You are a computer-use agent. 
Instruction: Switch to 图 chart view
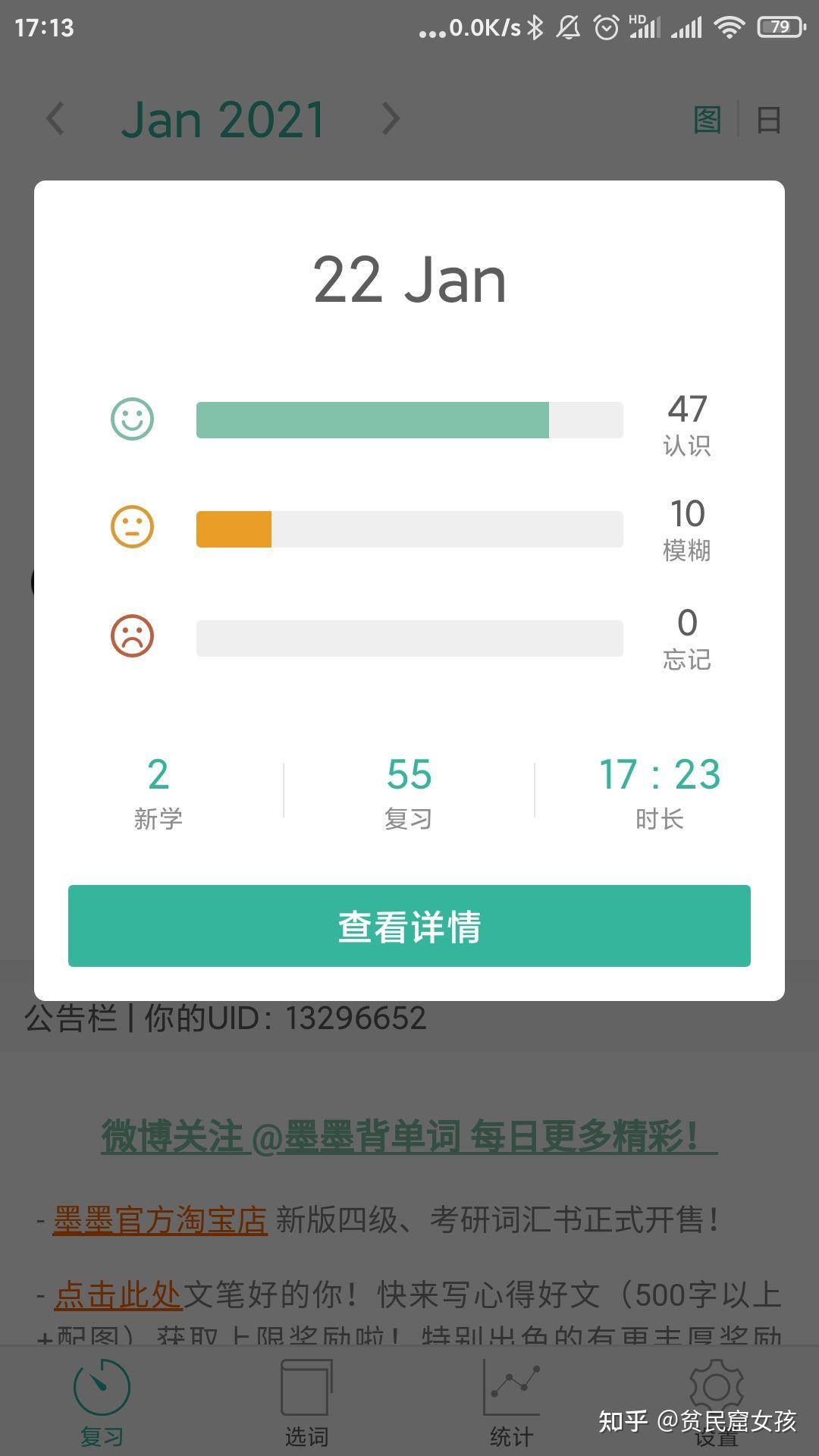click(x=708, y=120)
